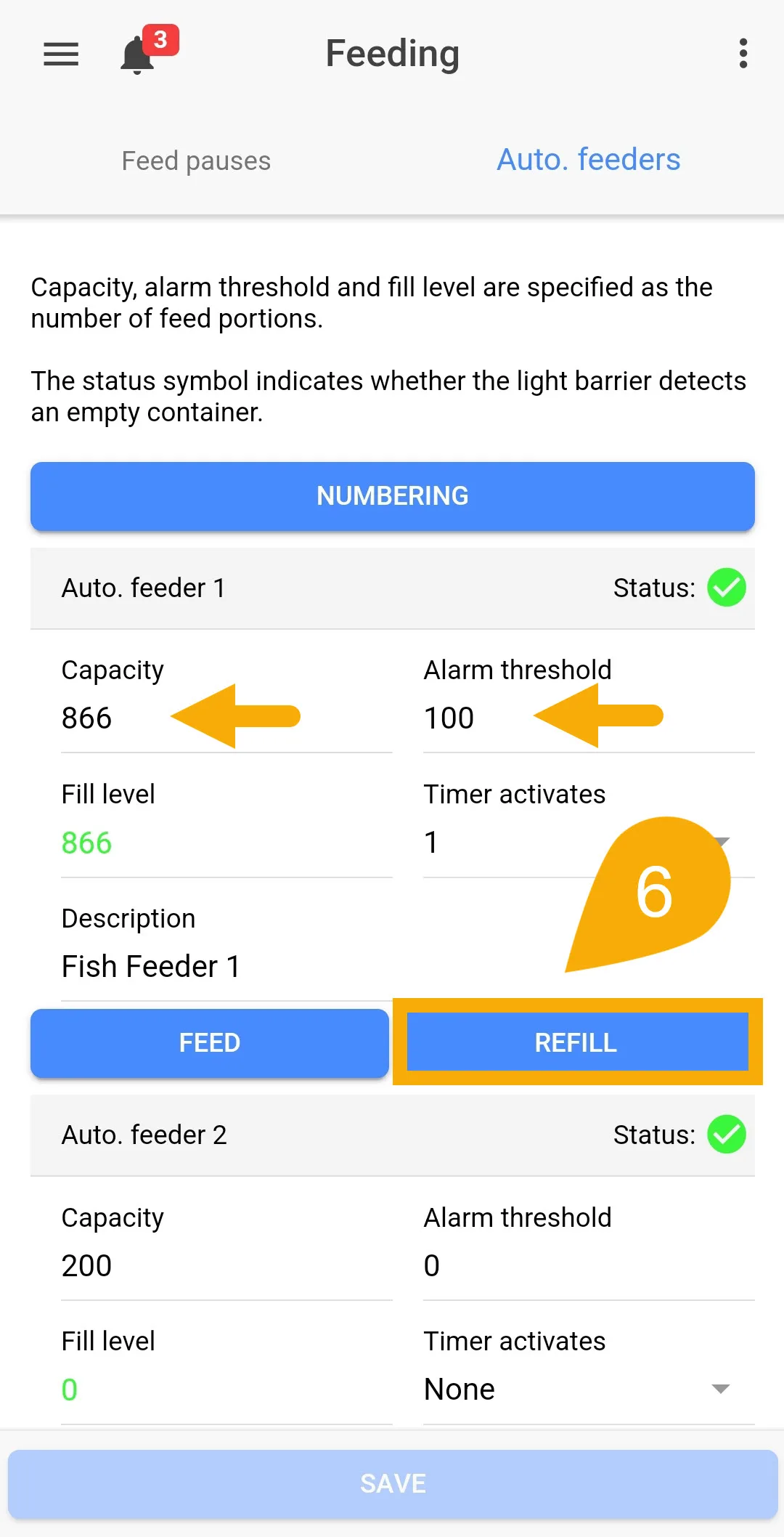Tap the FEED button
784x1537 pixels.
(x=210, y=1043)
